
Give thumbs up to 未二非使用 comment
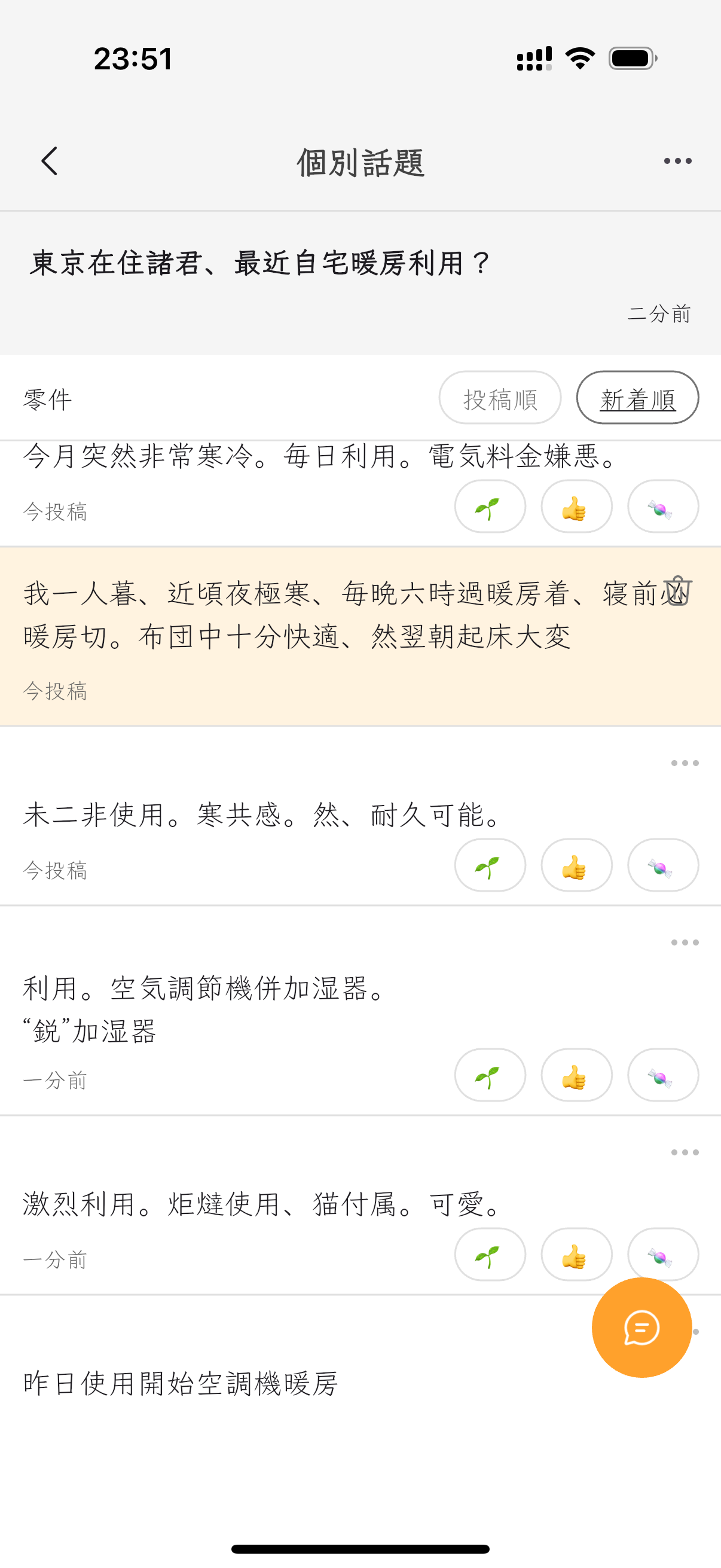pos(576,865)
